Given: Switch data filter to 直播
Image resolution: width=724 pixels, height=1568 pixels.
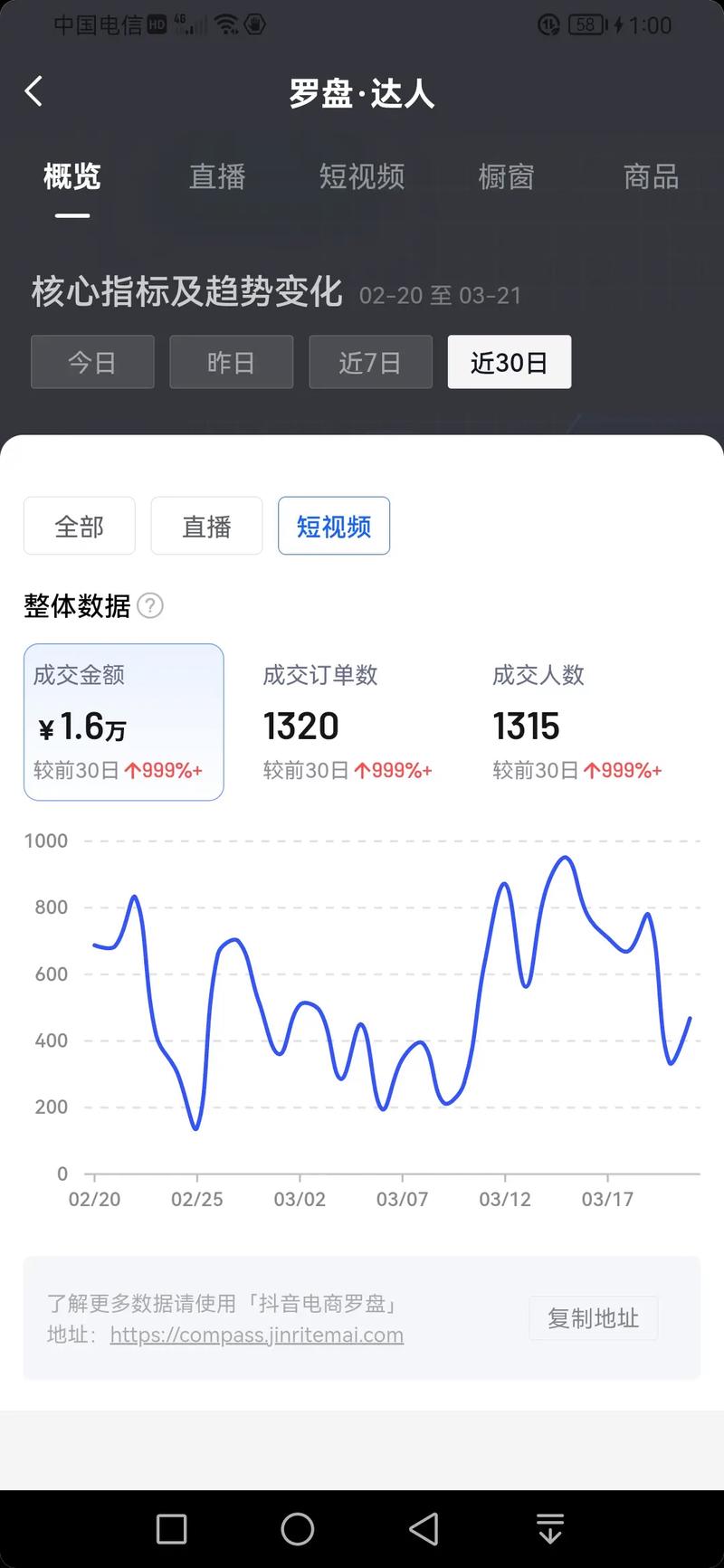Looking at the screenshot, I should (206, 526).
